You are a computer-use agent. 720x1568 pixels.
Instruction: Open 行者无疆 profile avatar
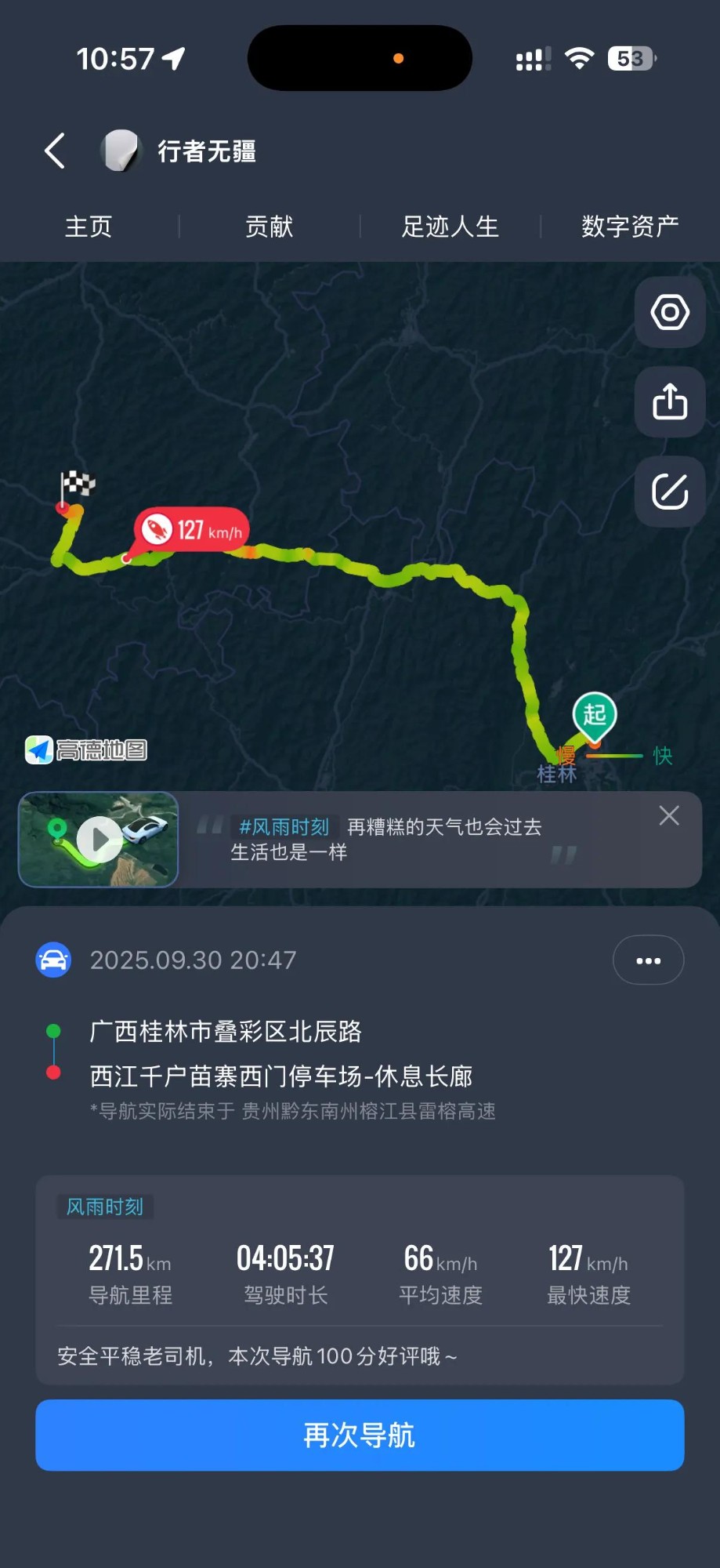[120, 151]
